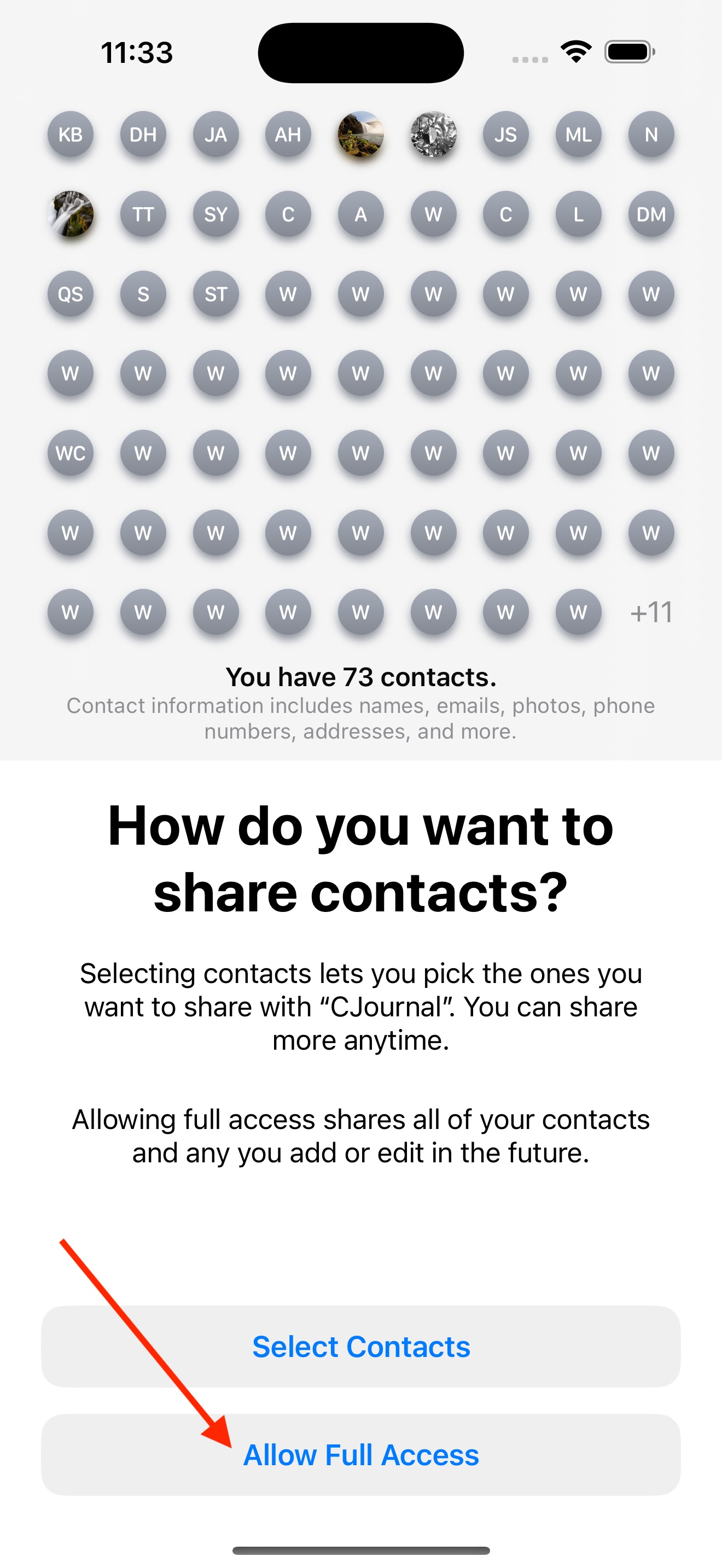This screenshot has width=722, height=1568.
Task: Allow Full Access to all contacts
Action: click(x=360, y=1454)
